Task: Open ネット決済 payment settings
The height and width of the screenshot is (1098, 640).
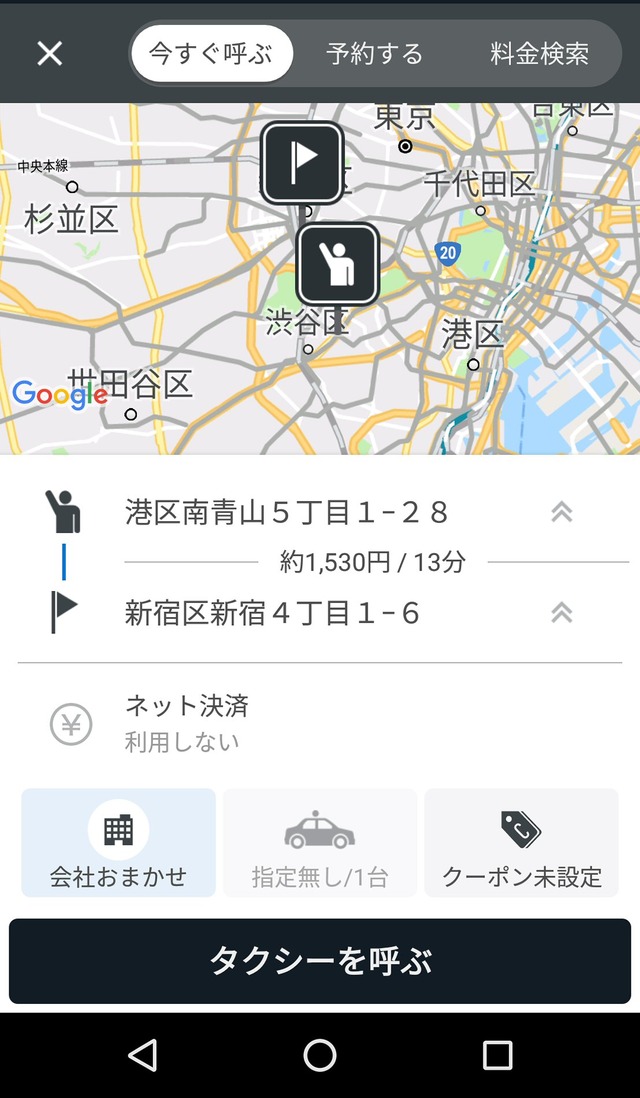Action: [320, 724]
